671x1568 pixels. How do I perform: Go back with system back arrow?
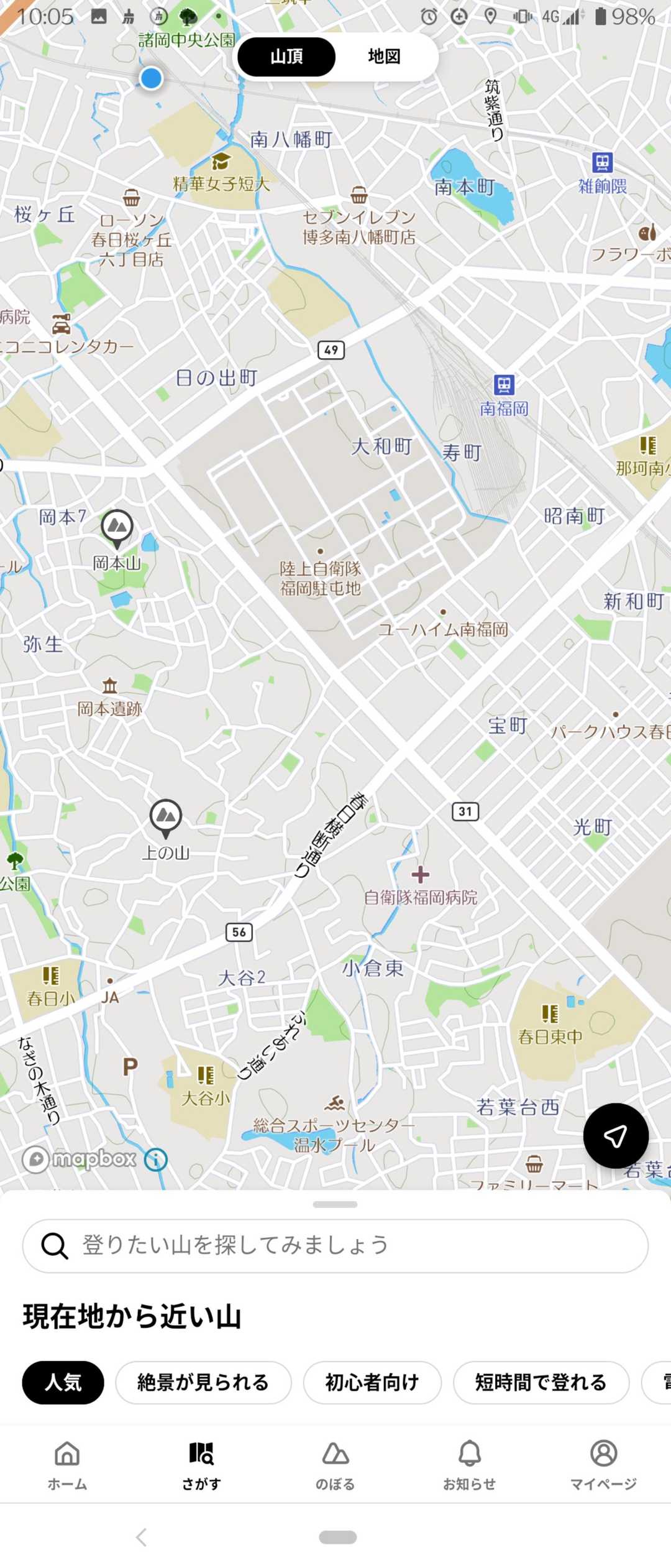142,1537
